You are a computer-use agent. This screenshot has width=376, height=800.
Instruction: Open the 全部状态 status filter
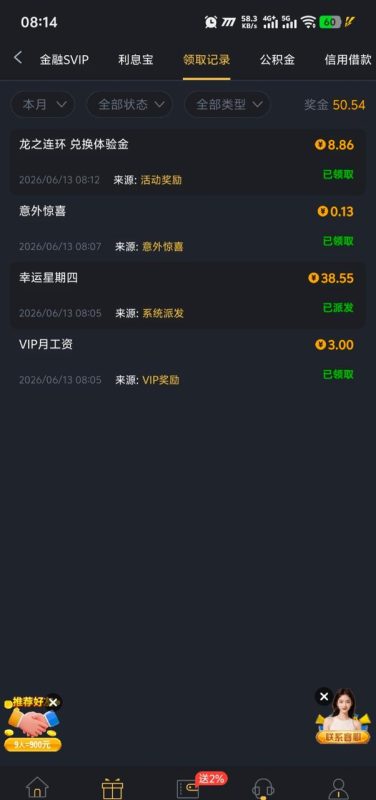[130, 105]
